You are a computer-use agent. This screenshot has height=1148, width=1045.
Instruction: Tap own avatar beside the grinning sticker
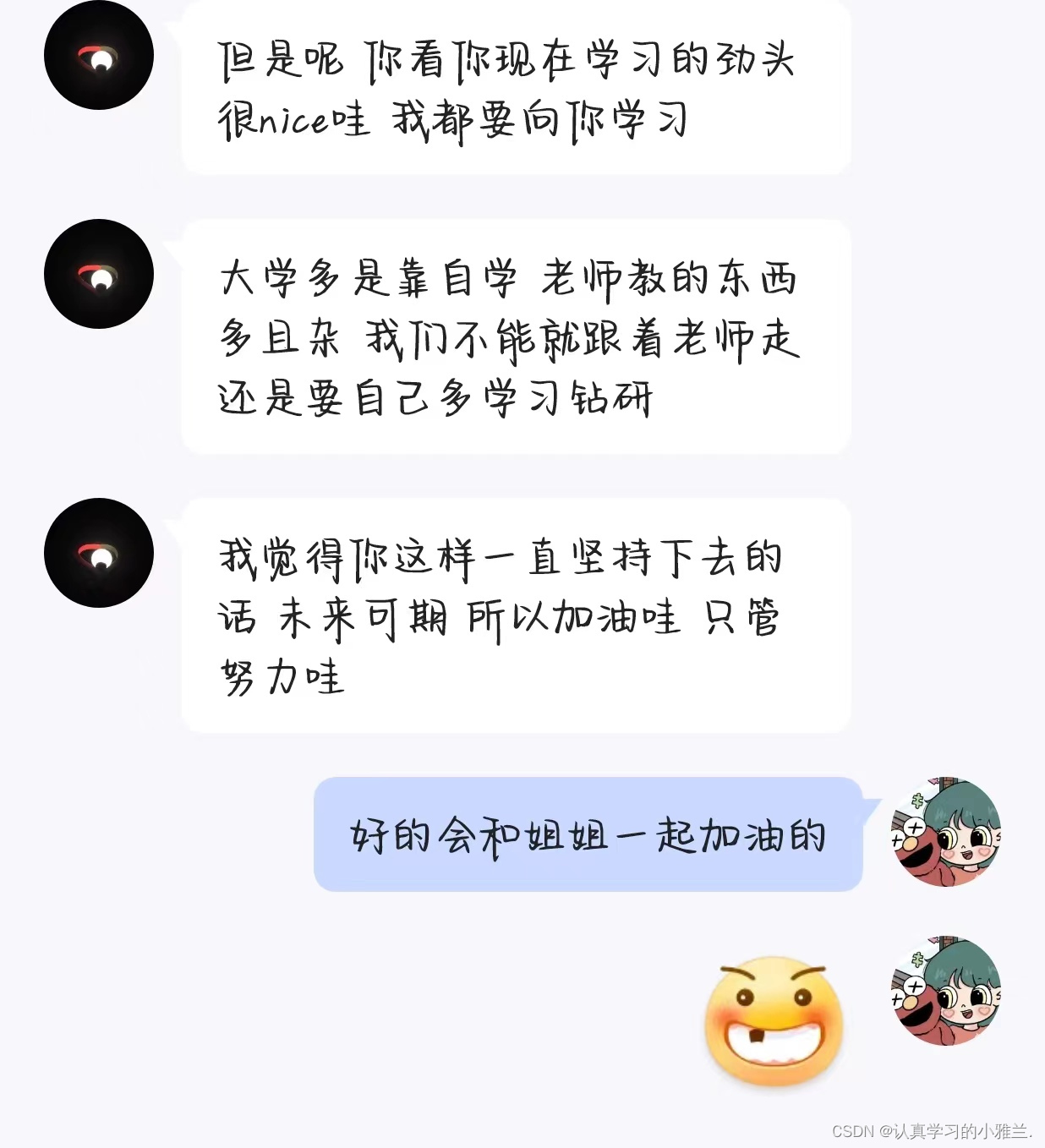(x=946, y=991)
